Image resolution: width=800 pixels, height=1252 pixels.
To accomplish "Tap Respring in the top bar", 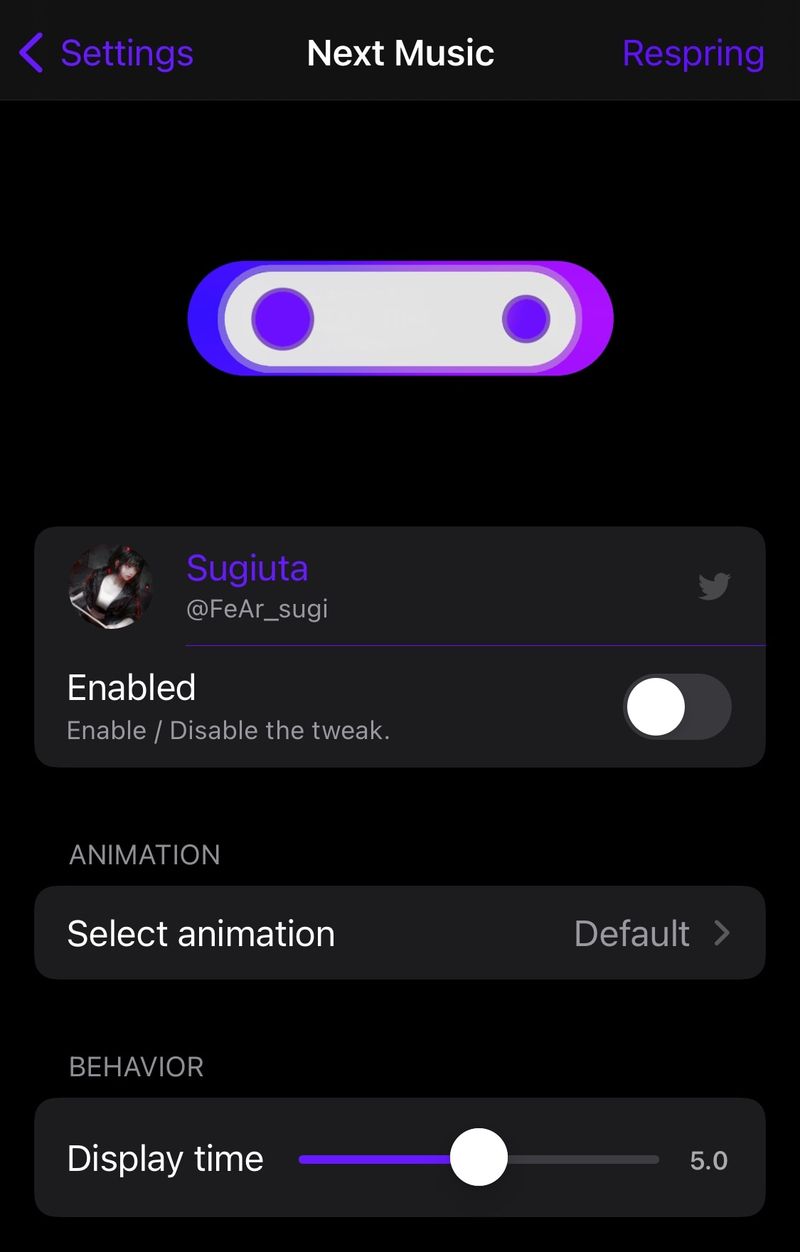I will tap(692, 53).
